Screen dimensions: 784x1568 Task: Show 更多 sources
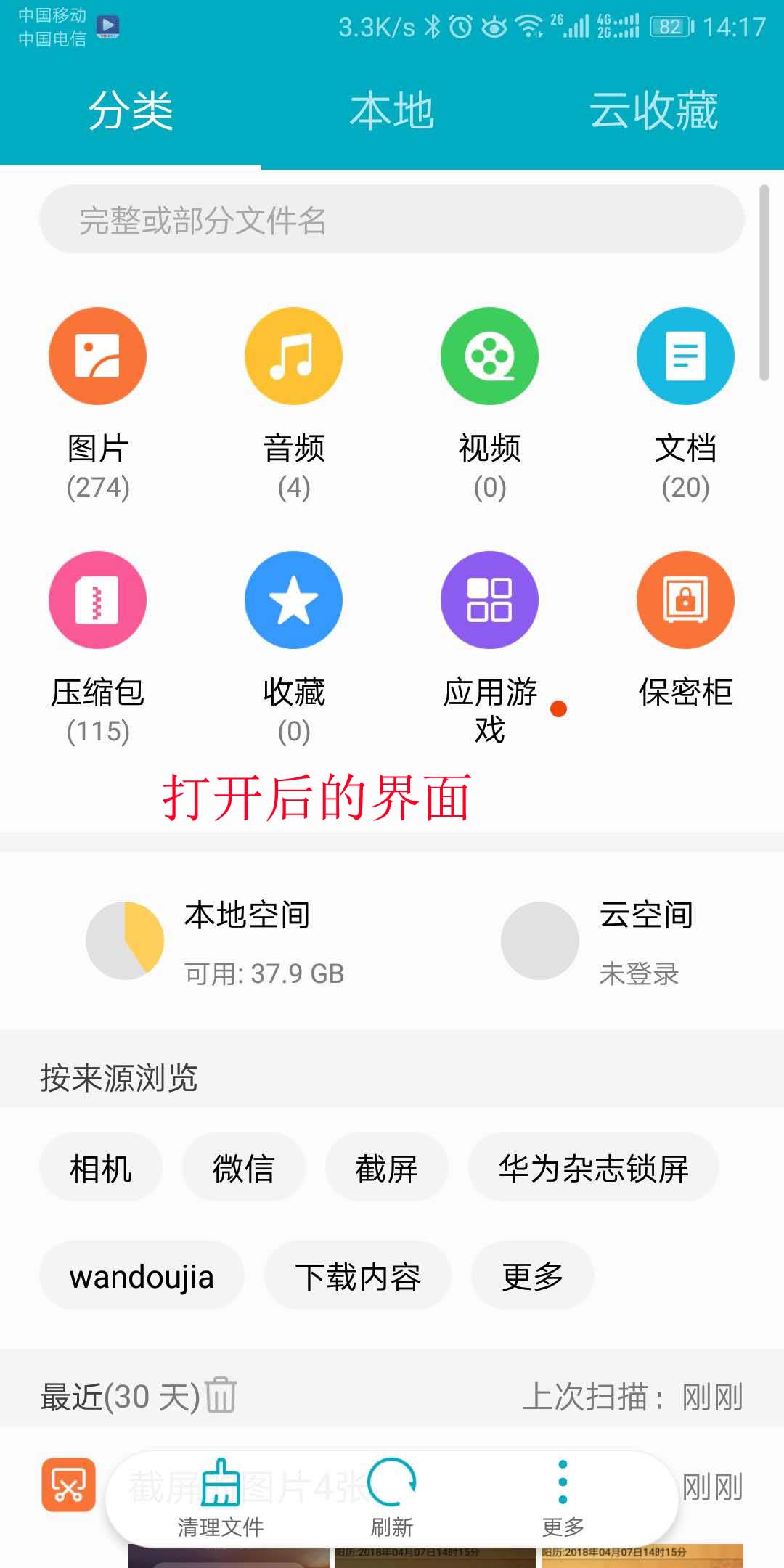click(x=532, y=1276)
